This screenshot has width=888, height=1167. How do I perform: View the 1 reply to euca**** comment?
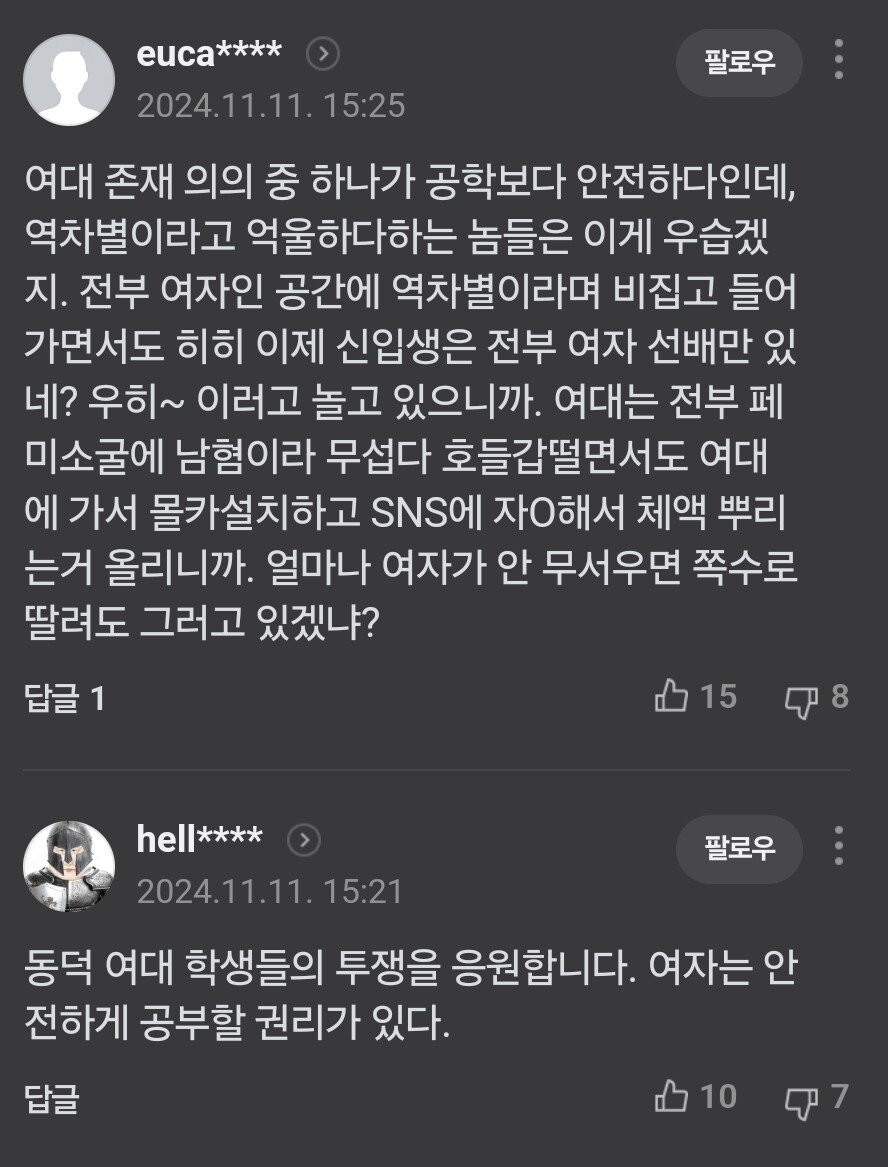65,699
